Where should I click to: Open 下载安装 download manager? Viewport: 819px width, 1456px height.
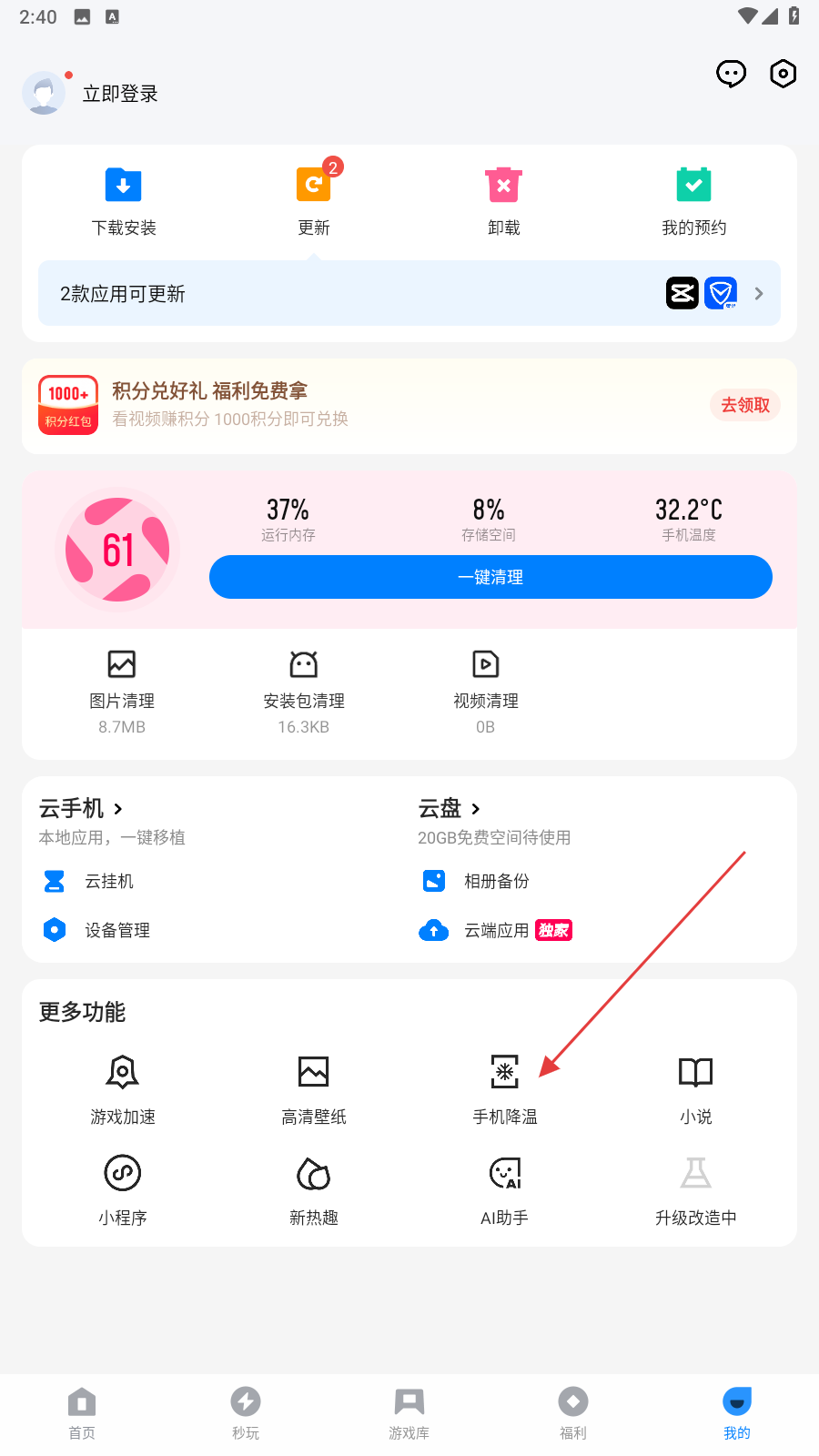coord(124,201)
